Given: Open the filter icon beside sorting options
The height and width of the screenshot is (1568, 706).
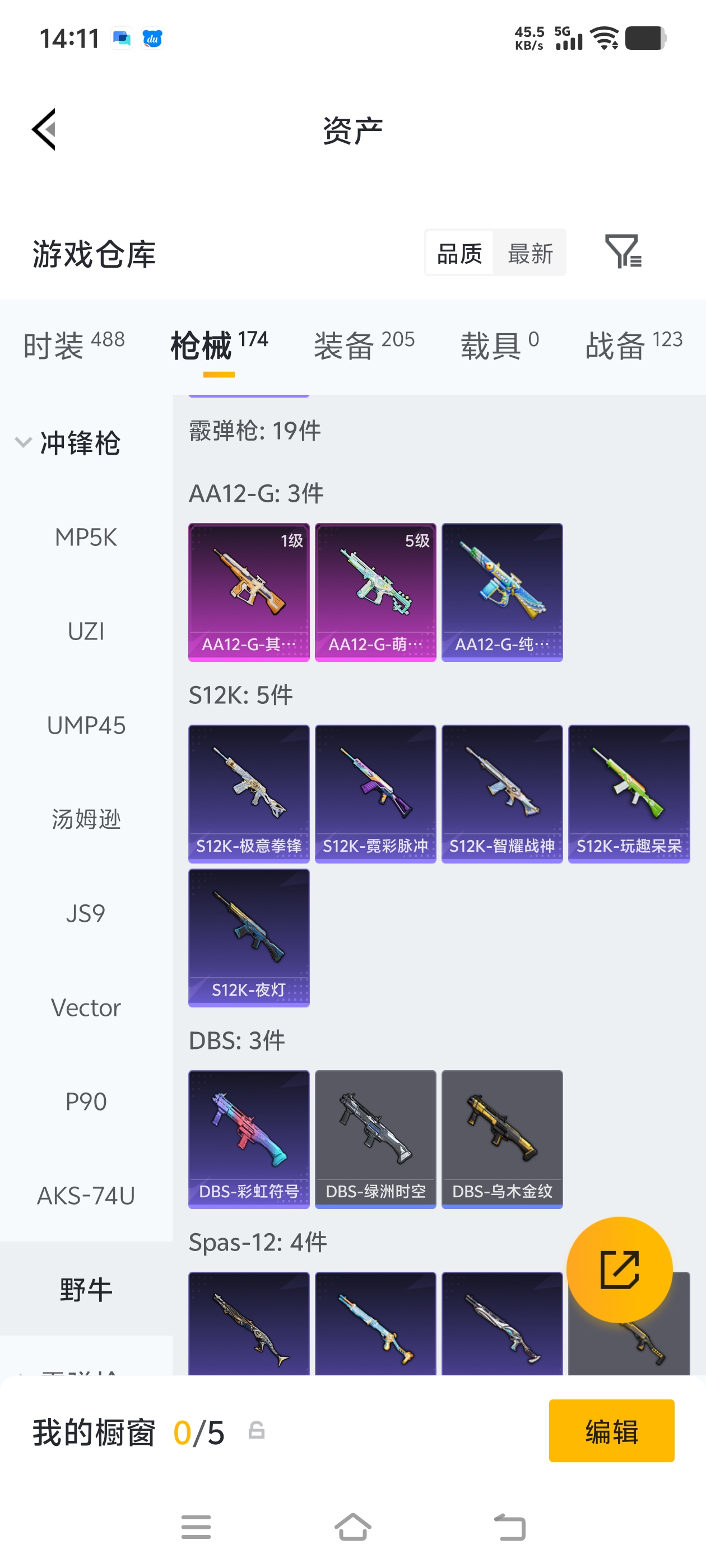Looking at the screenshot, I should pos(623,251).
